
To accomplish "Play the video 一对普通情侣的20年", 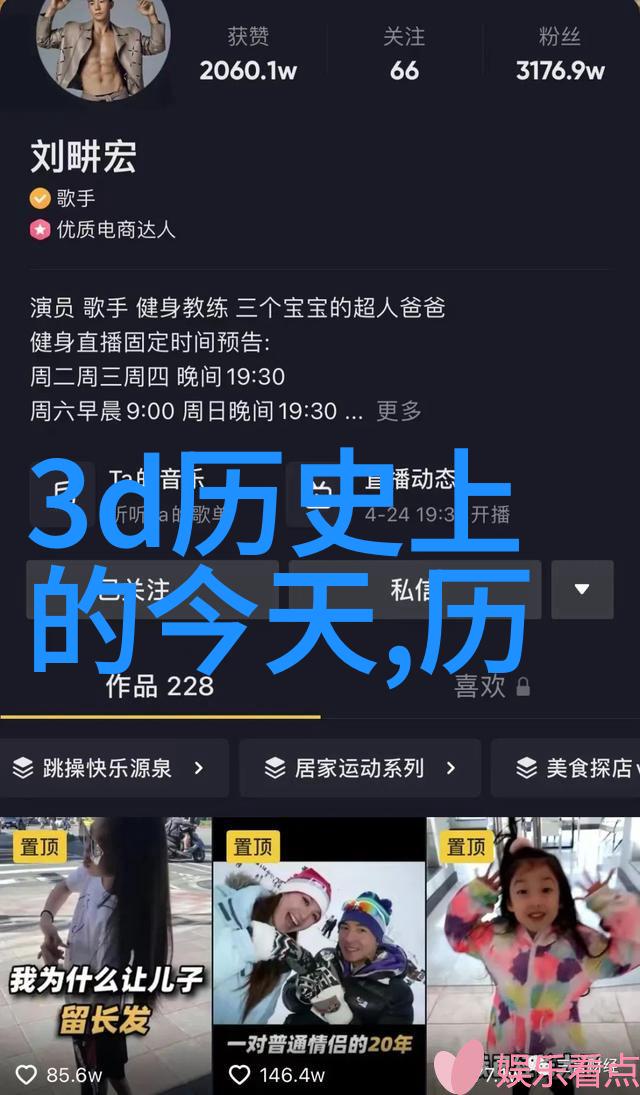I will click(x=319, y=955).
